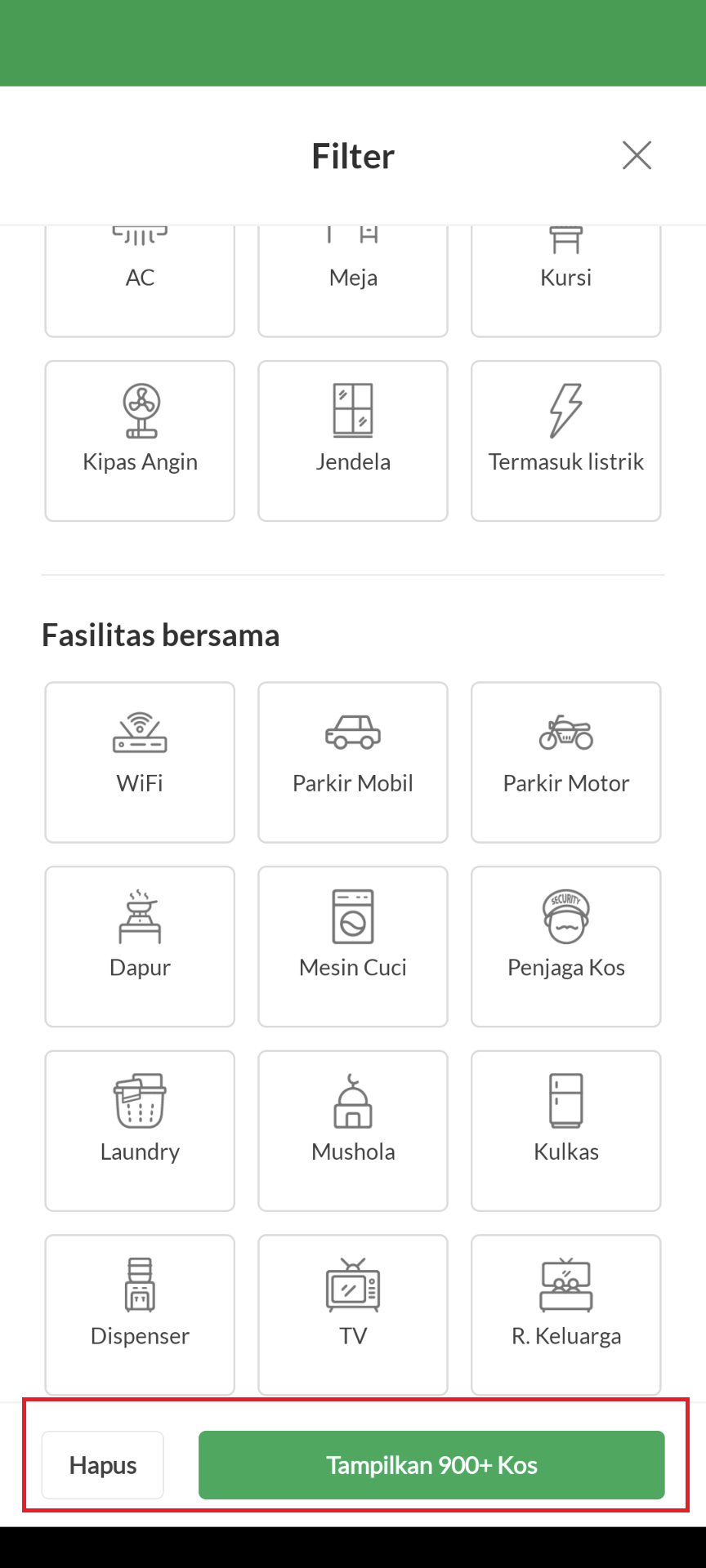Pick the Jendela facility option
The width and height of the screenshot is (706, 1568).
[353, 441]
